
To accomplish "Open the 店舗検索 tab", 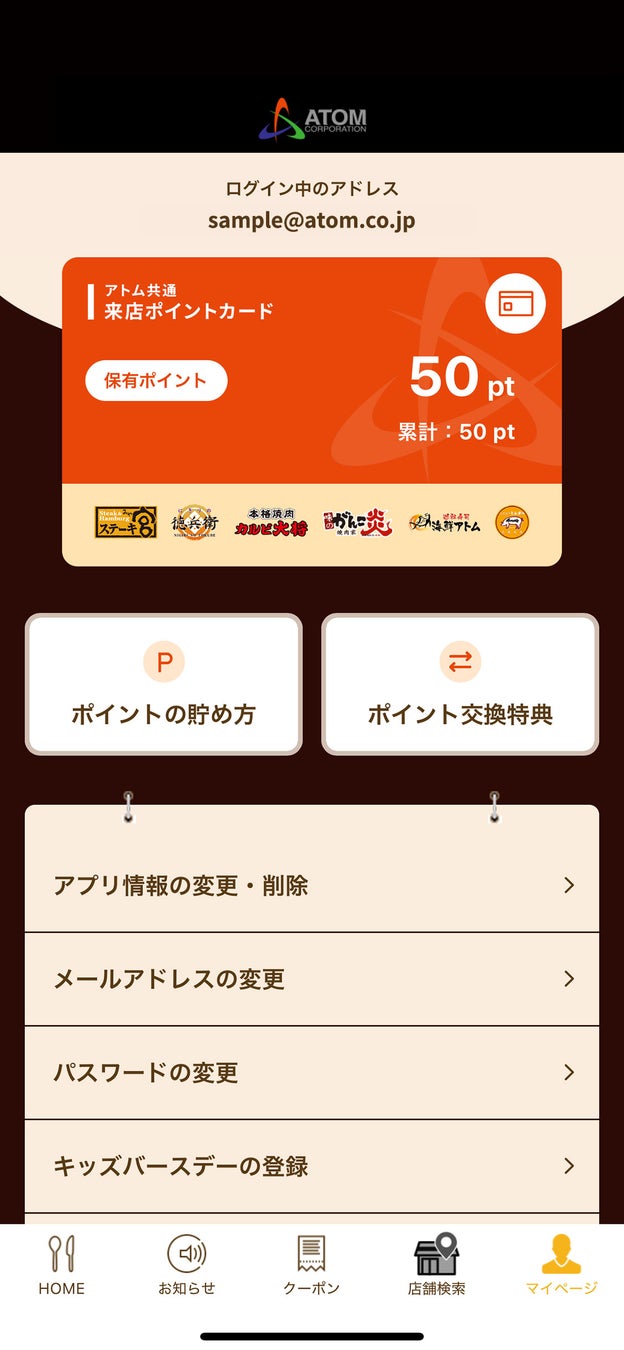I will (x=436, y=1265).
